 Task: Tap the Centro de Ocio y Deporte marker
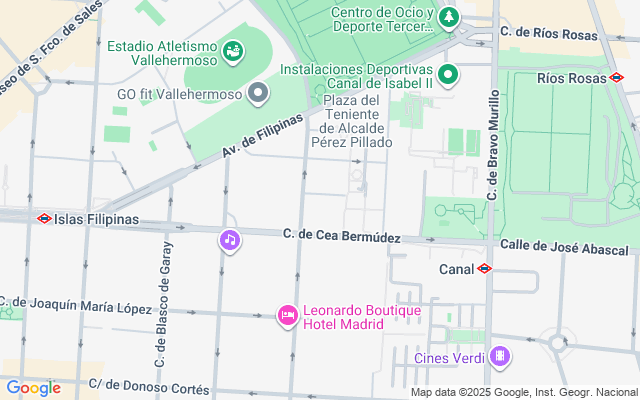click(x=449, y=17)
